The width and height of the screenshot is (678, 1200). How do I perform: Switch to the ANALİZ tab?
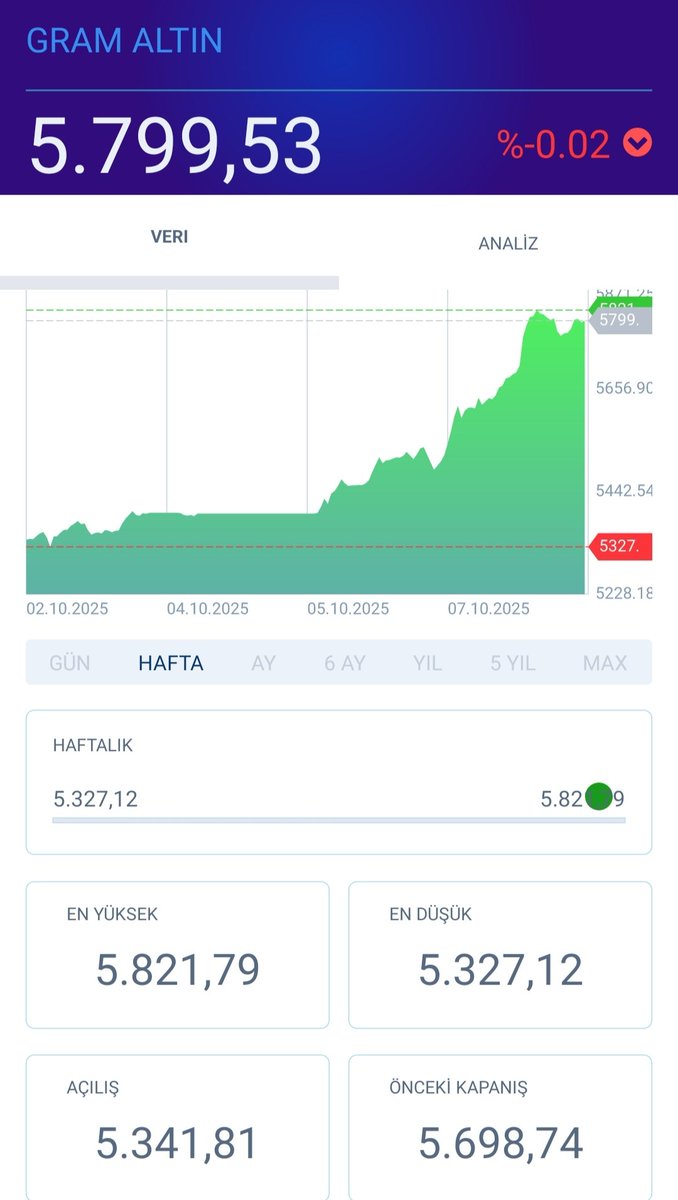508,243
